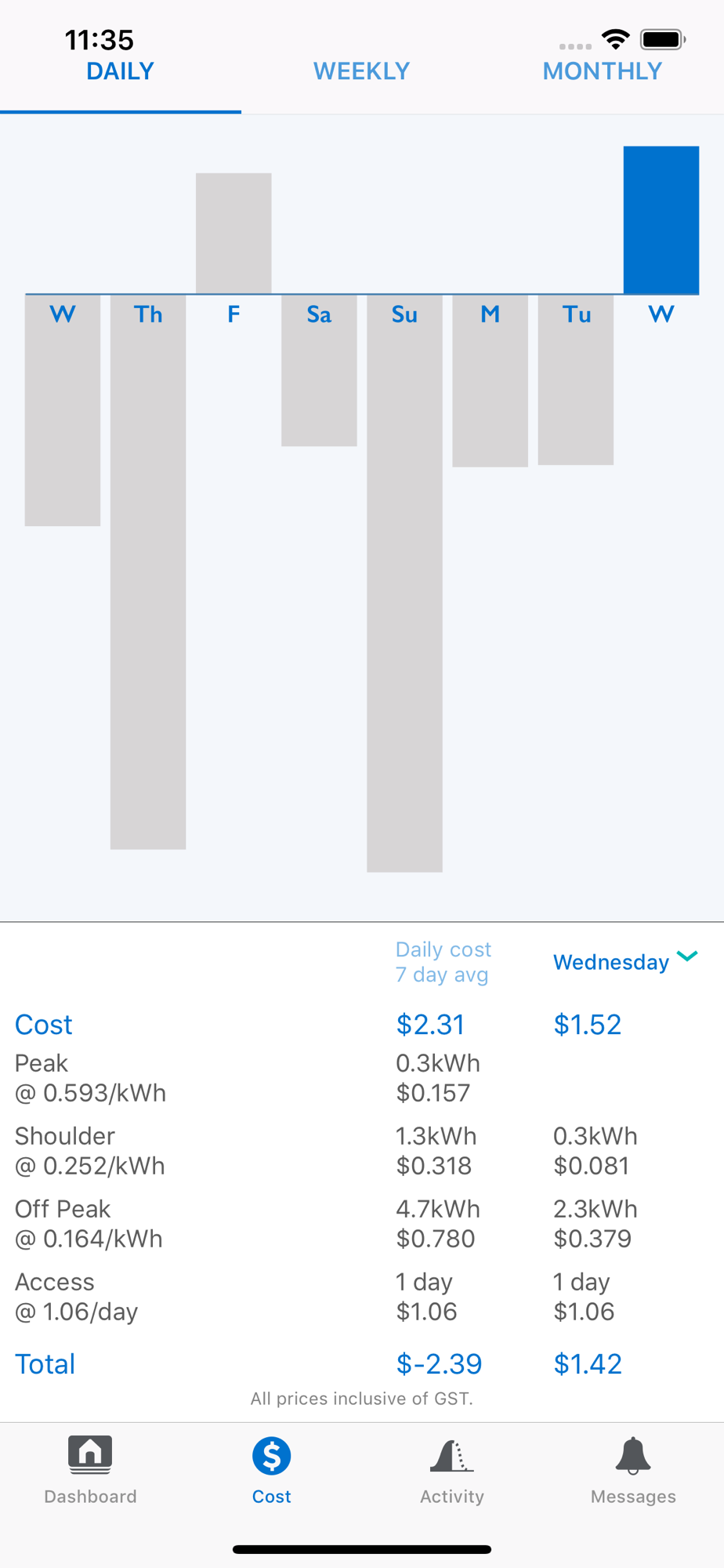The image size is (724, 1568).
Task: Go to the Activity tab
Action: (452, 1470)
